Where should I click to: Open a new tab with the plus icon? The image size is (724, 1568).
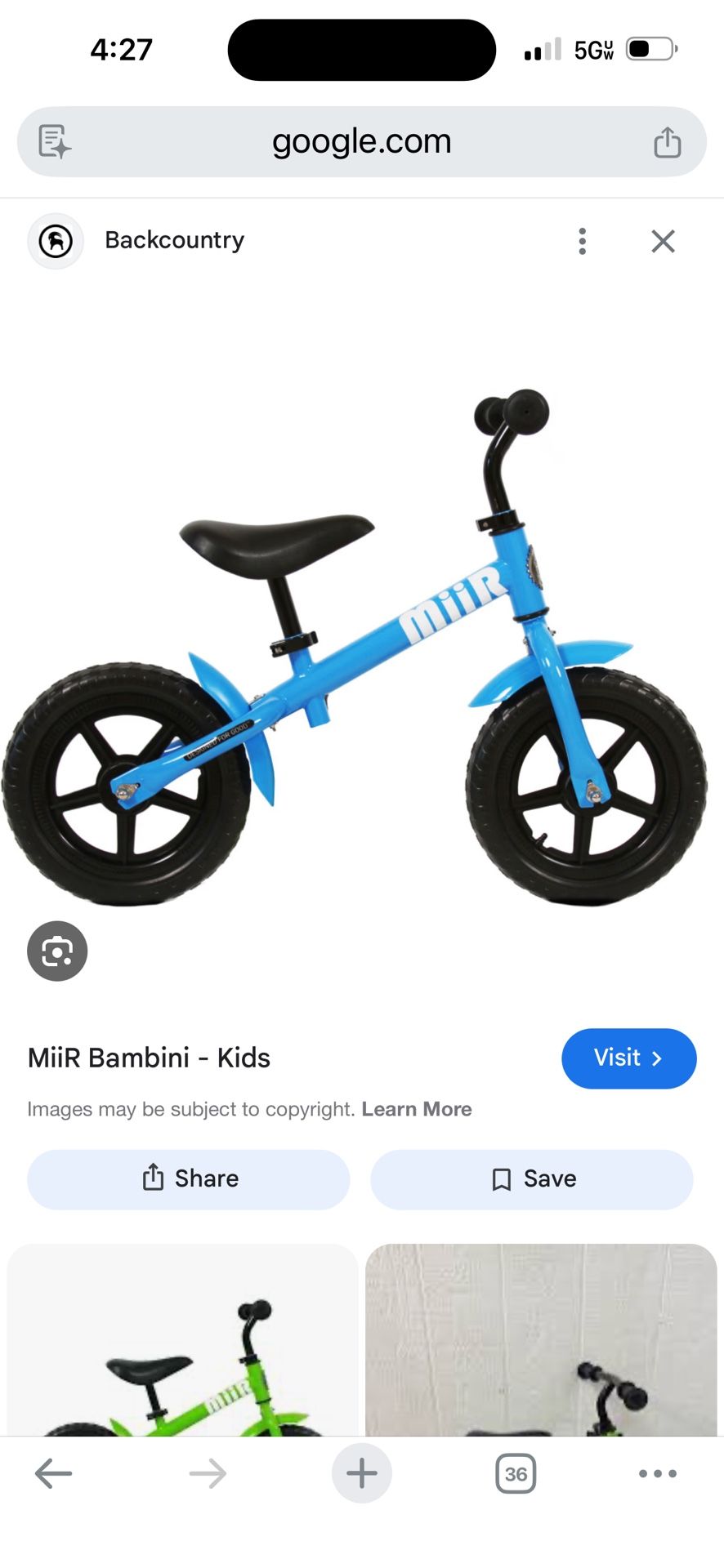coord(361,1473)
